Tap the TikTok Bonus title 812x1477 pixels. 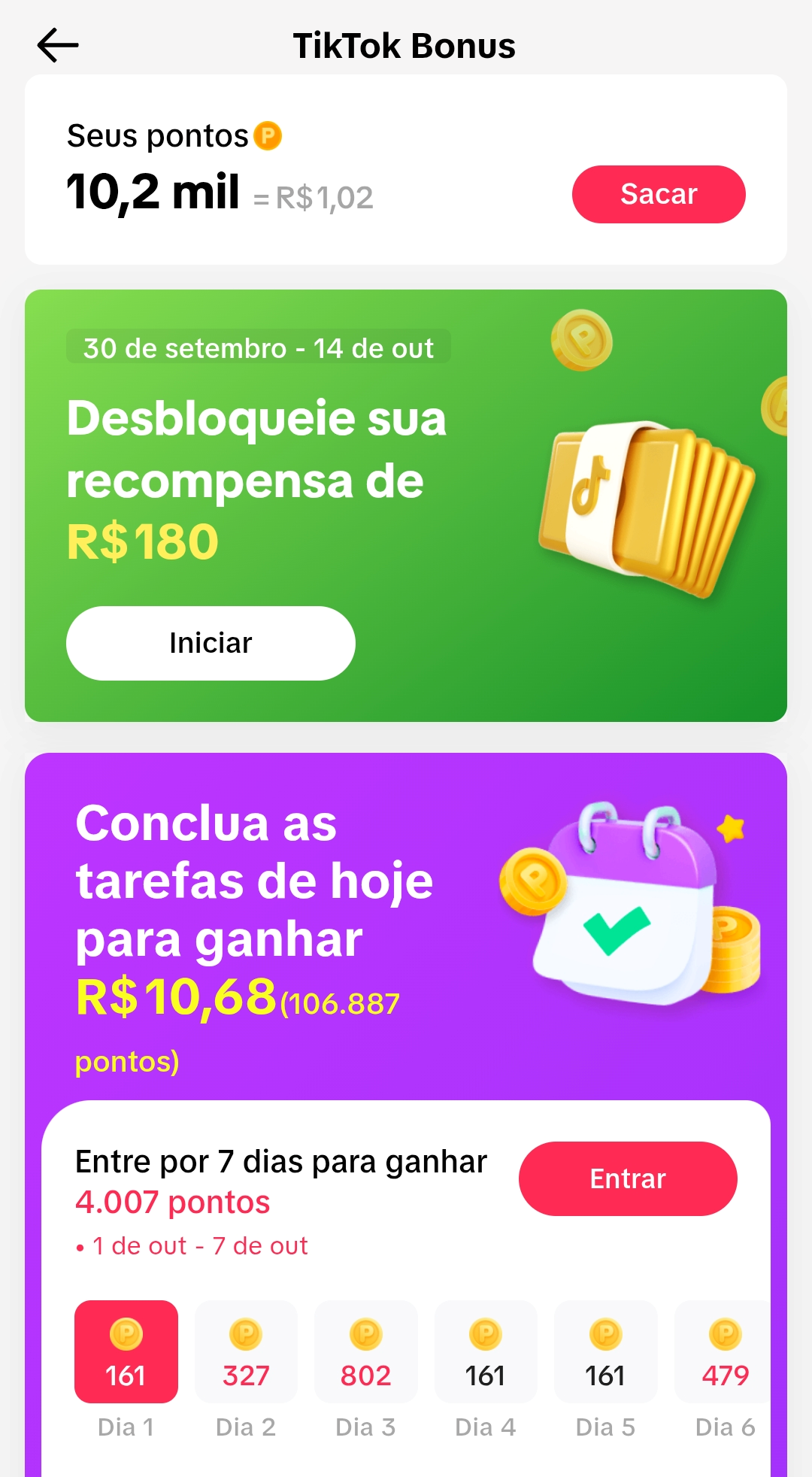coord(405,45)
